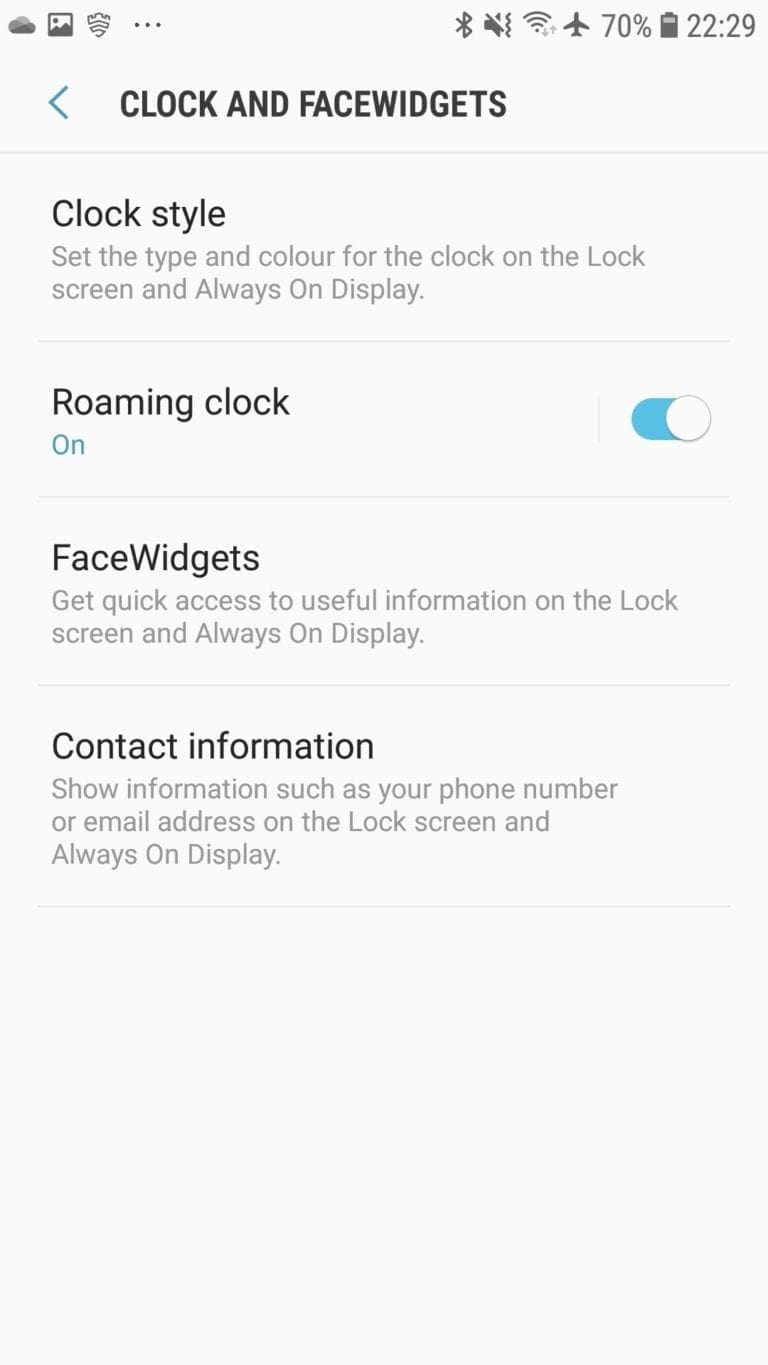Tap the Clock and FaceWidgets title
The image size is (768, 1365).
pos(313,103)
